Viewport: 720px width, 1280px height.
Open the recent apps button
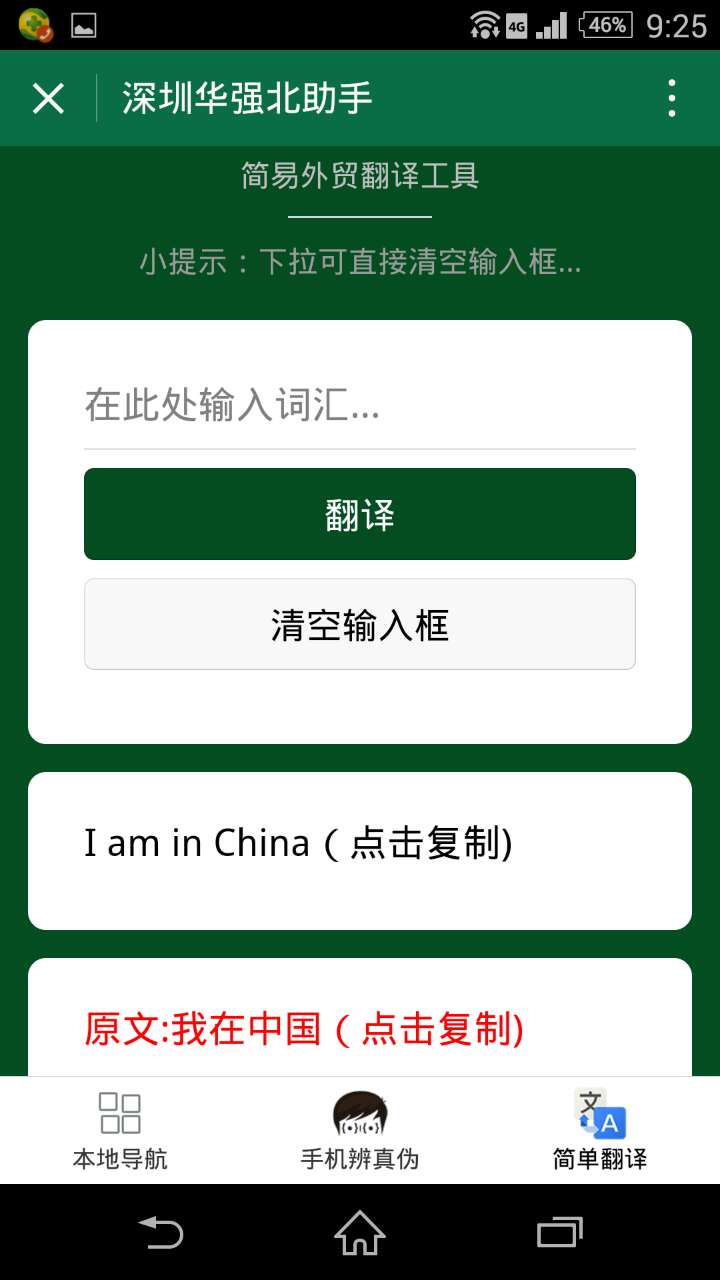(x=560, y=1232)
